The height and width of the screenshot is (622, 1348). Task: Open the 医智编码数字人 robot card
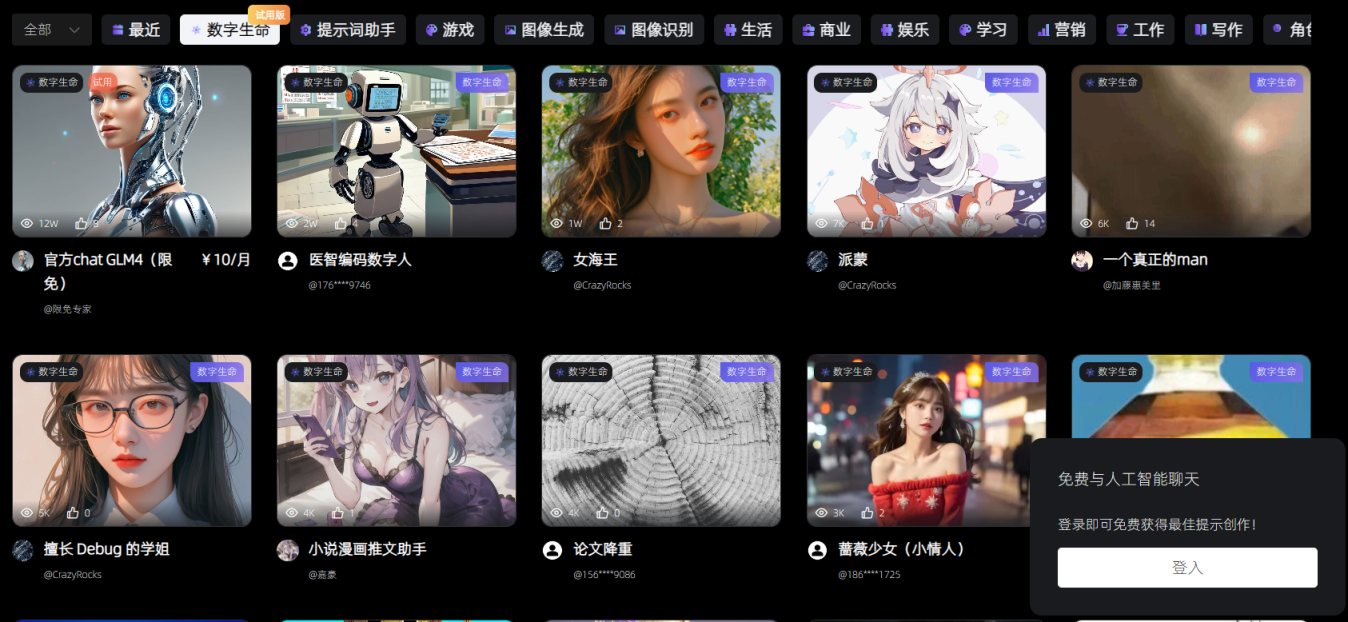pos(396,151)
